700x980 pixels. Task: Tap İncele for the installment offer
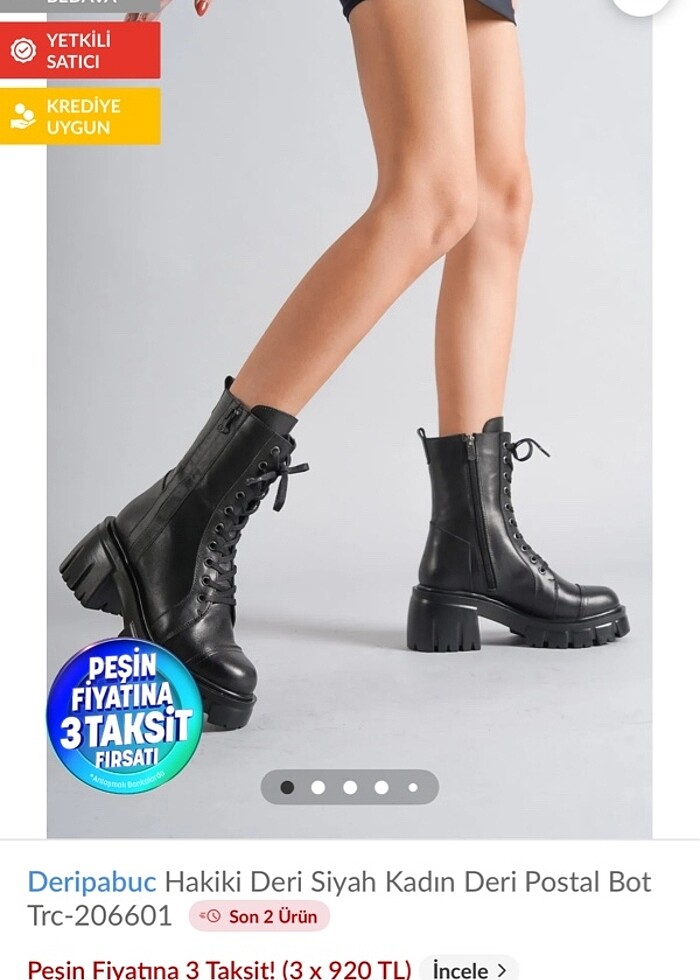[470, 968]
